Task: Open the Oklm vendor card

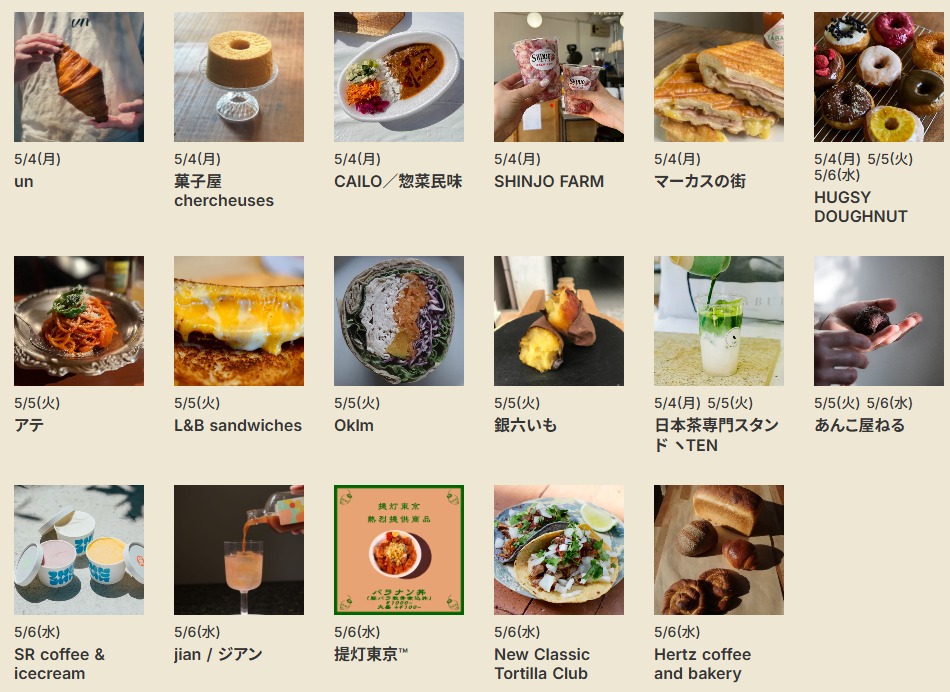Action: point(399,321)
